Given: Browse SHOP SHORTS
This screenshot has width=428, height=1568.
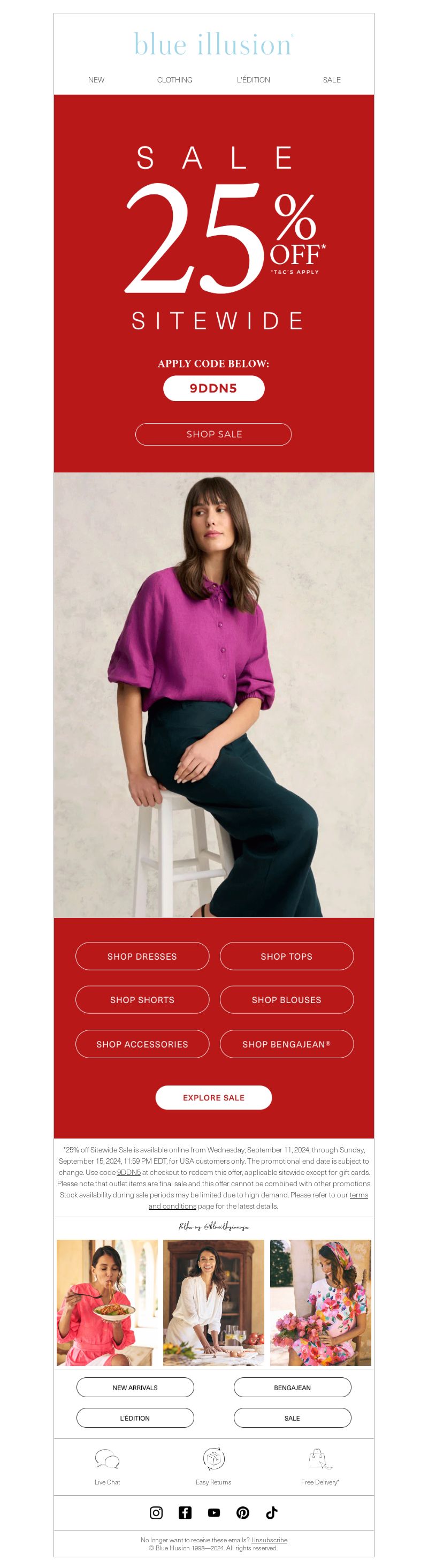Looking at the screenshot, I should point(142,1000).
